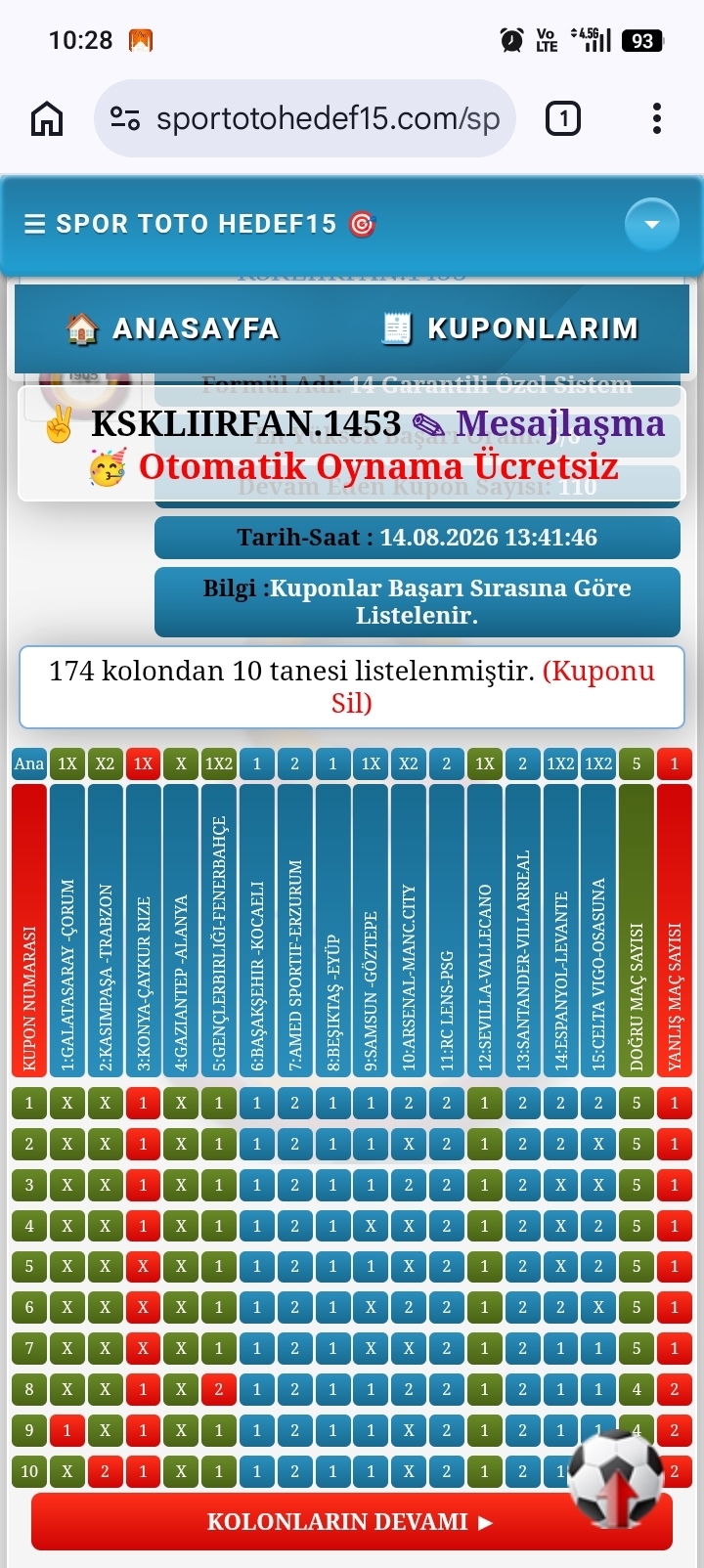
Task: Open the Spor Toto Hedef15 hamburger menu
Action: [34, 225]
